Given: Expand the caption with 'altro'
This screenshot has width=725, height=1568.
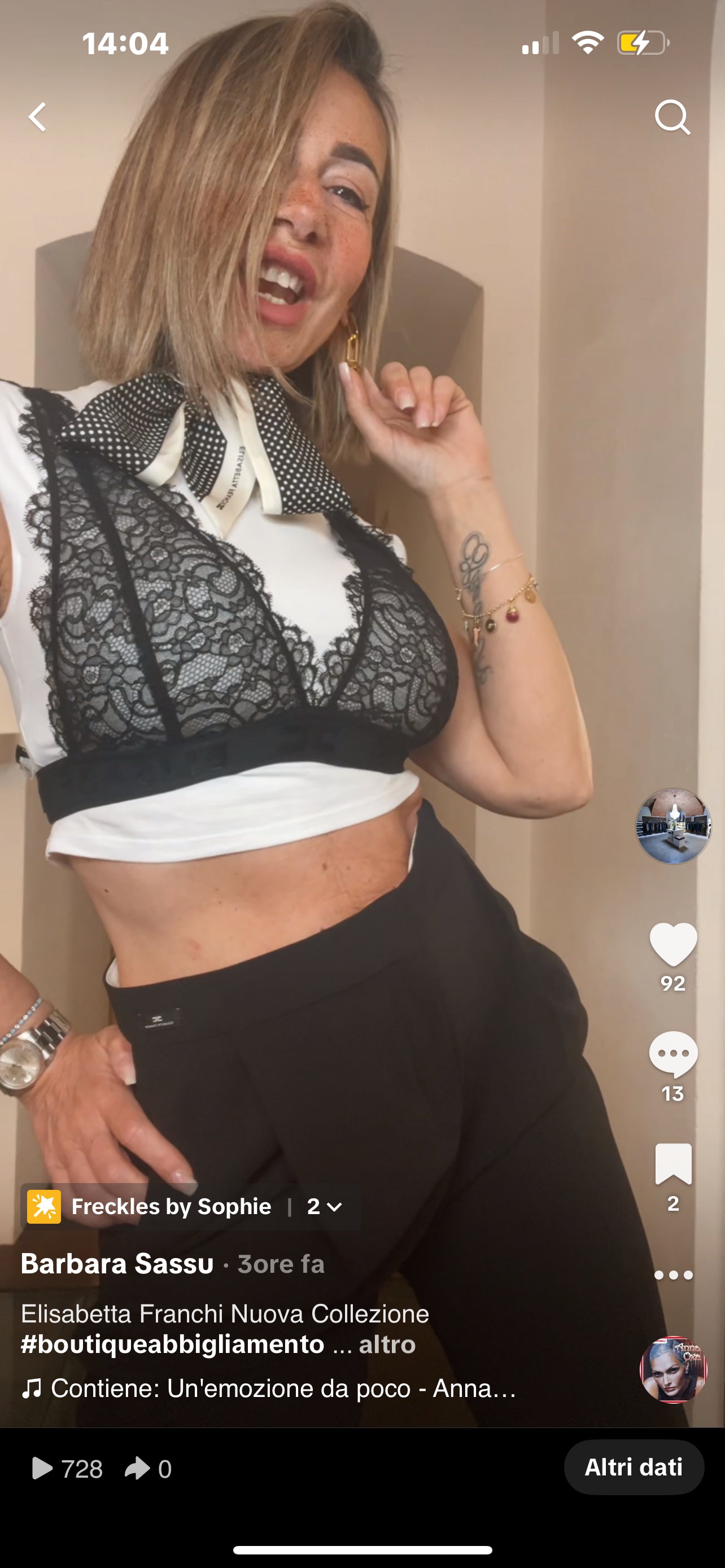Looking at the screenshot, I should coord(387,1344).
